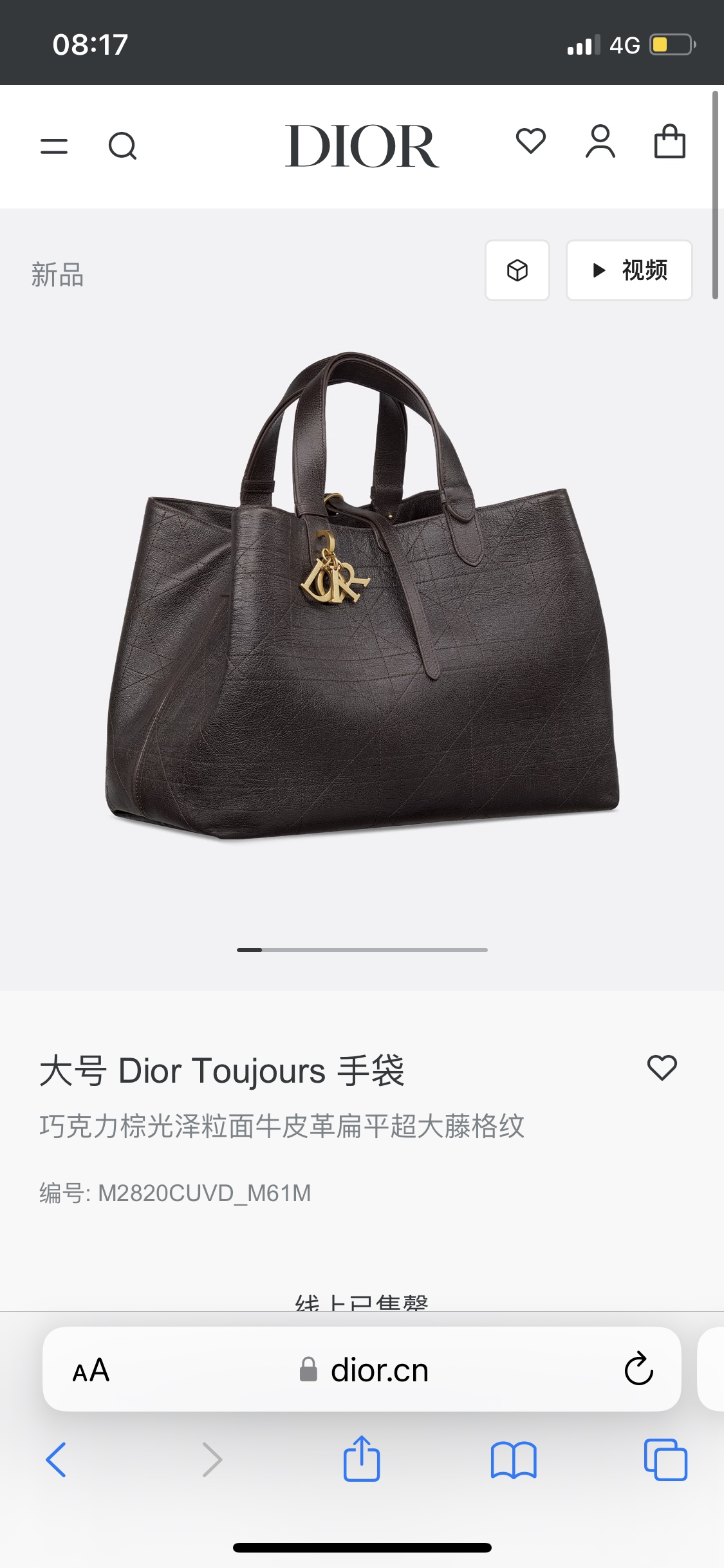Image resolution: width=724 pixels, height=1568 pixels.
Task: Play the product 视频 video
Action: pos(629,270)
